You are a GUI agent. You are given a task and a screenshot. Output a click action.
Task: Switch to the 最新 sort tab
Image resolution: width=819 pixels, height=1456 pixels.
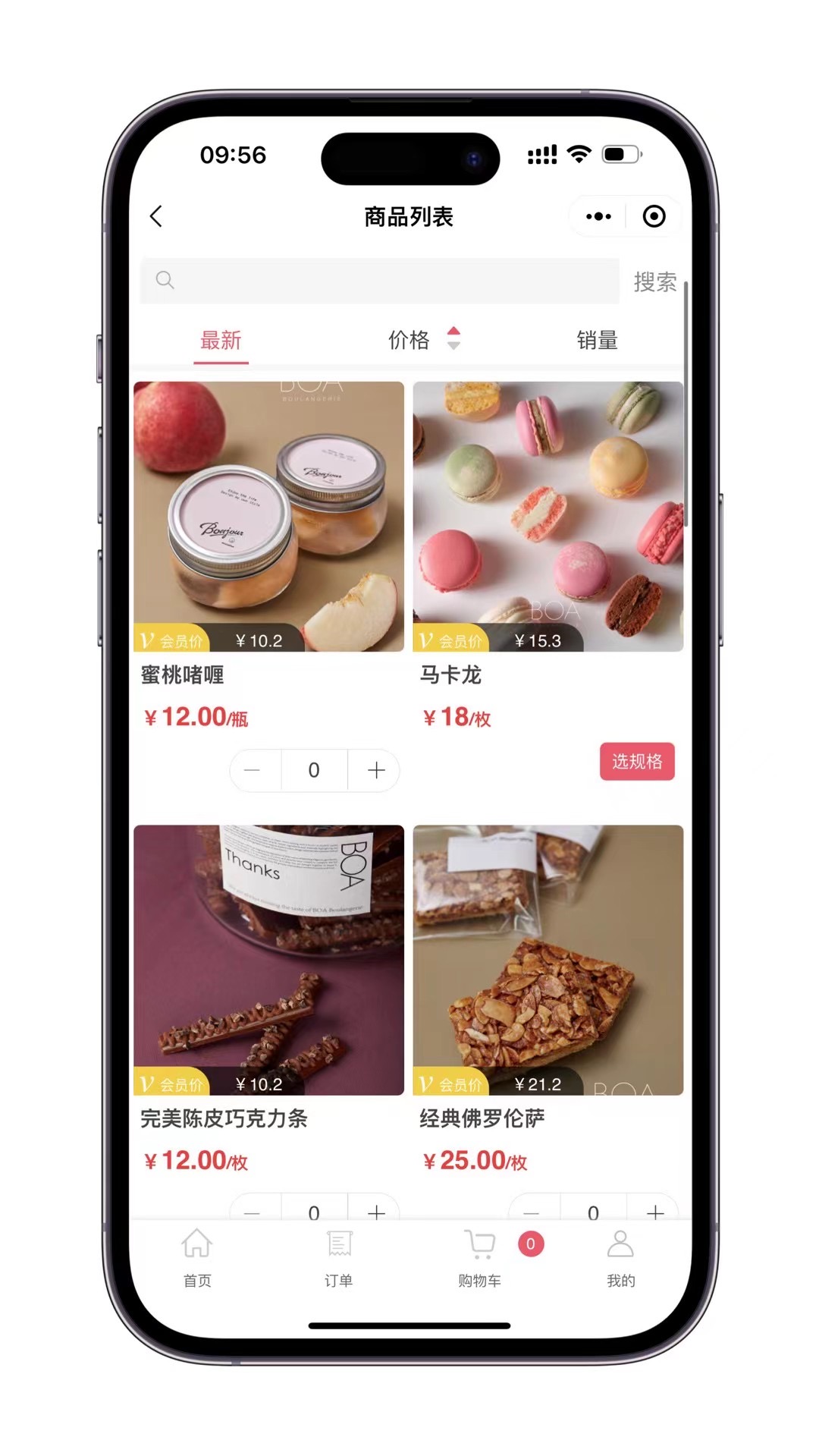coord(221,341)
